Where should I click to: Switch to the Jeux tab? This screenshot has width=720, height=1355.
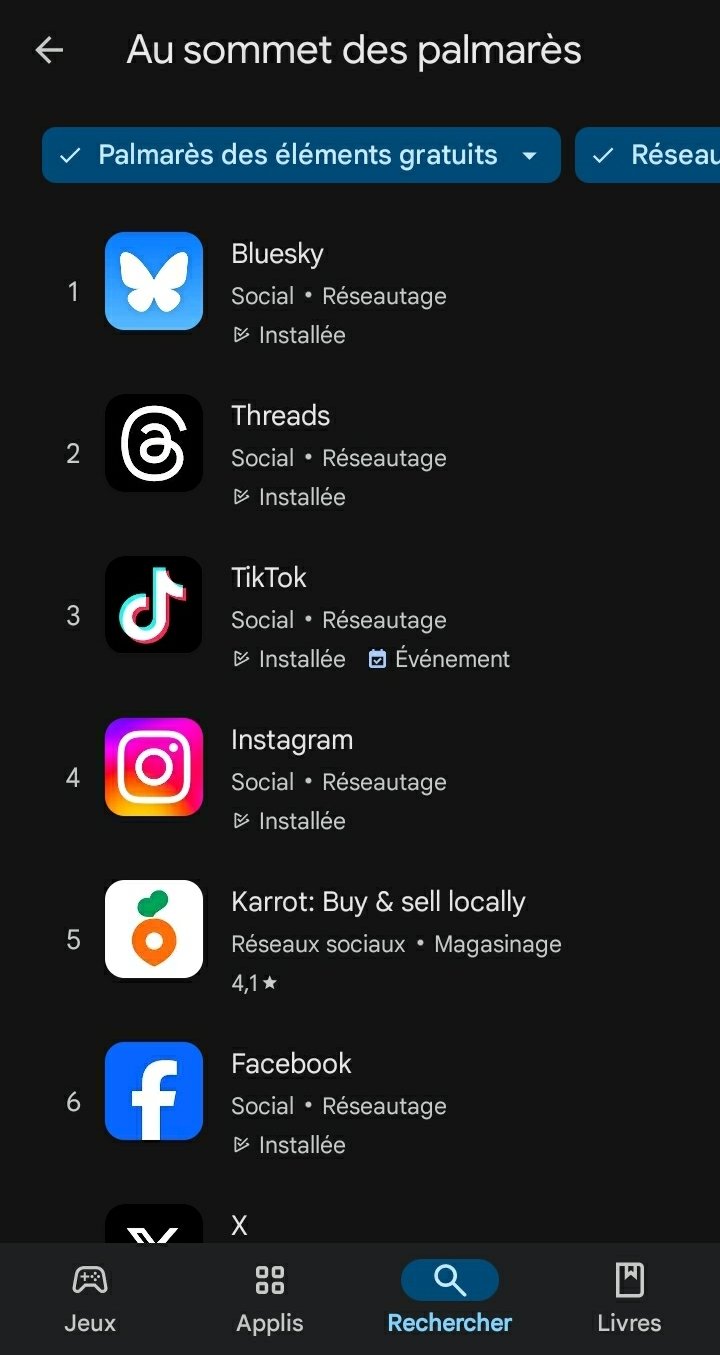[x=90, y=1297]
